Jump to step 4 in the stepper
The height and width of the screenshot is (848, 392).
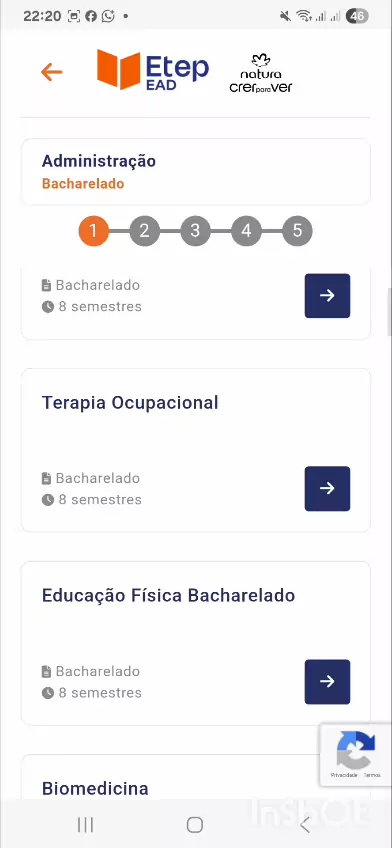tap(246, 231)
